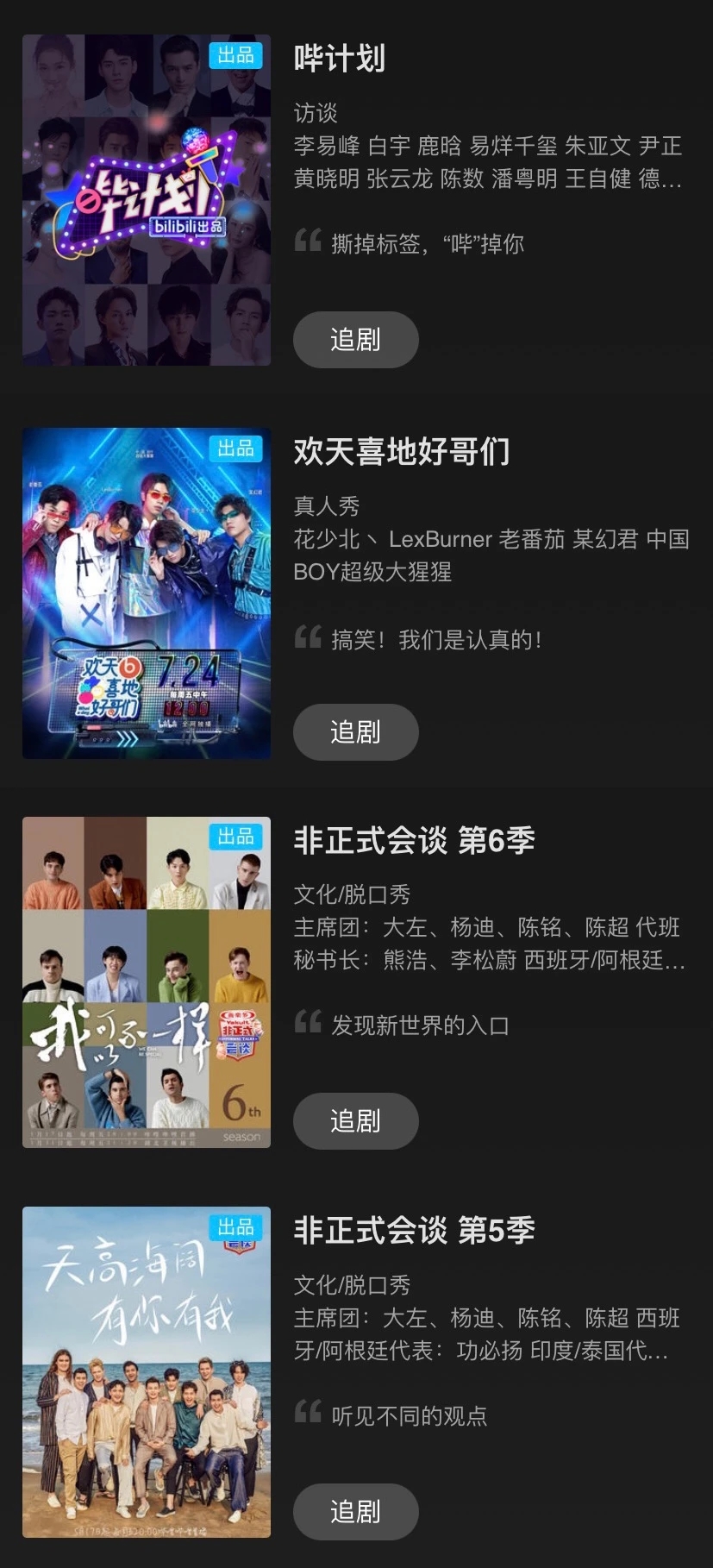Tap 追剧 for 非正式会谈 第6季
The height and width of the screenshot is (1568, 713).
355,1121
